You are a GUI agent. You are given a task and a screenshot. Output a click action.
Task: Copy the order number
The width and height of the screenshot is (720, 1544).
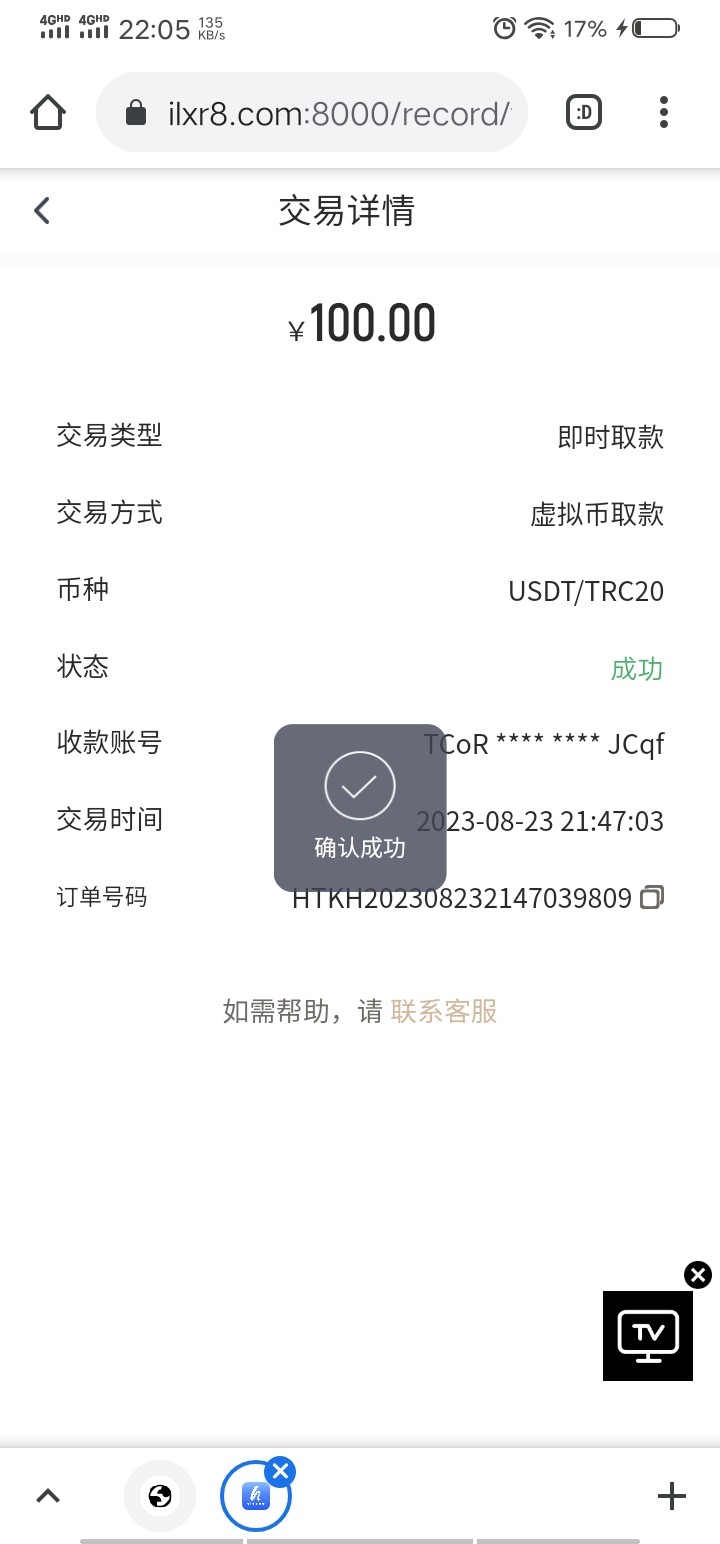652,897
